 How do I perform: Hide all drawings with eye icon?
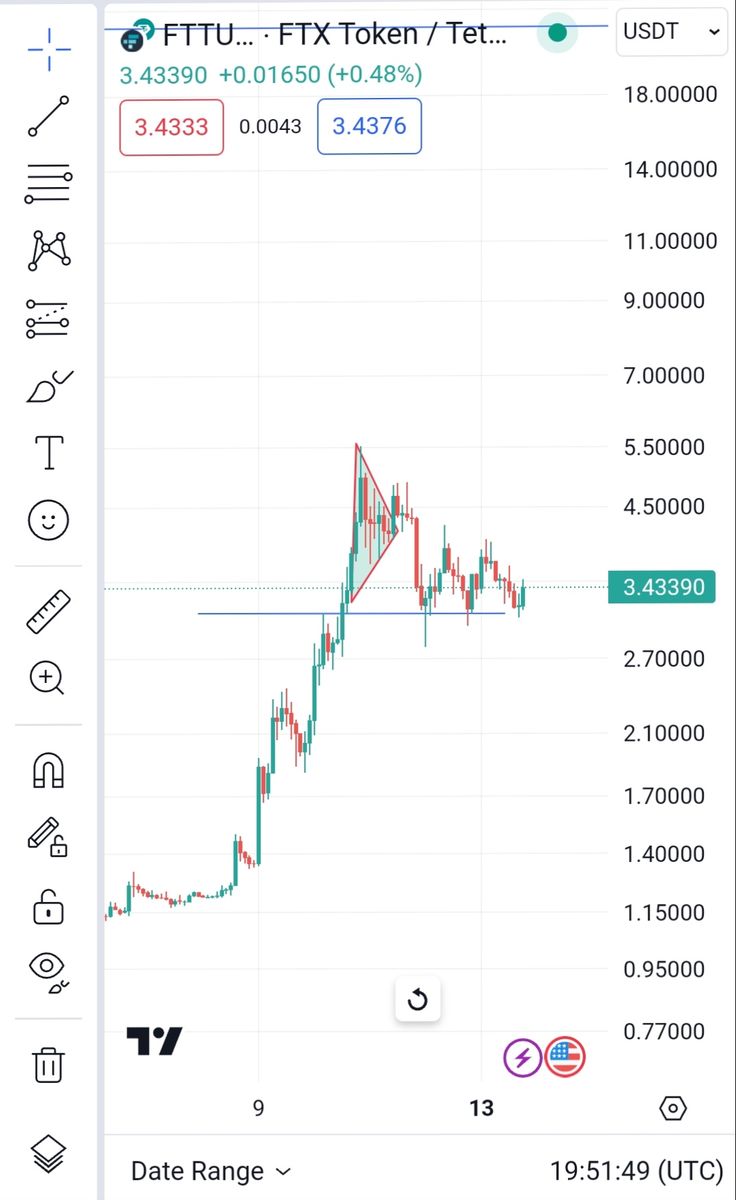tap(48, 970)
